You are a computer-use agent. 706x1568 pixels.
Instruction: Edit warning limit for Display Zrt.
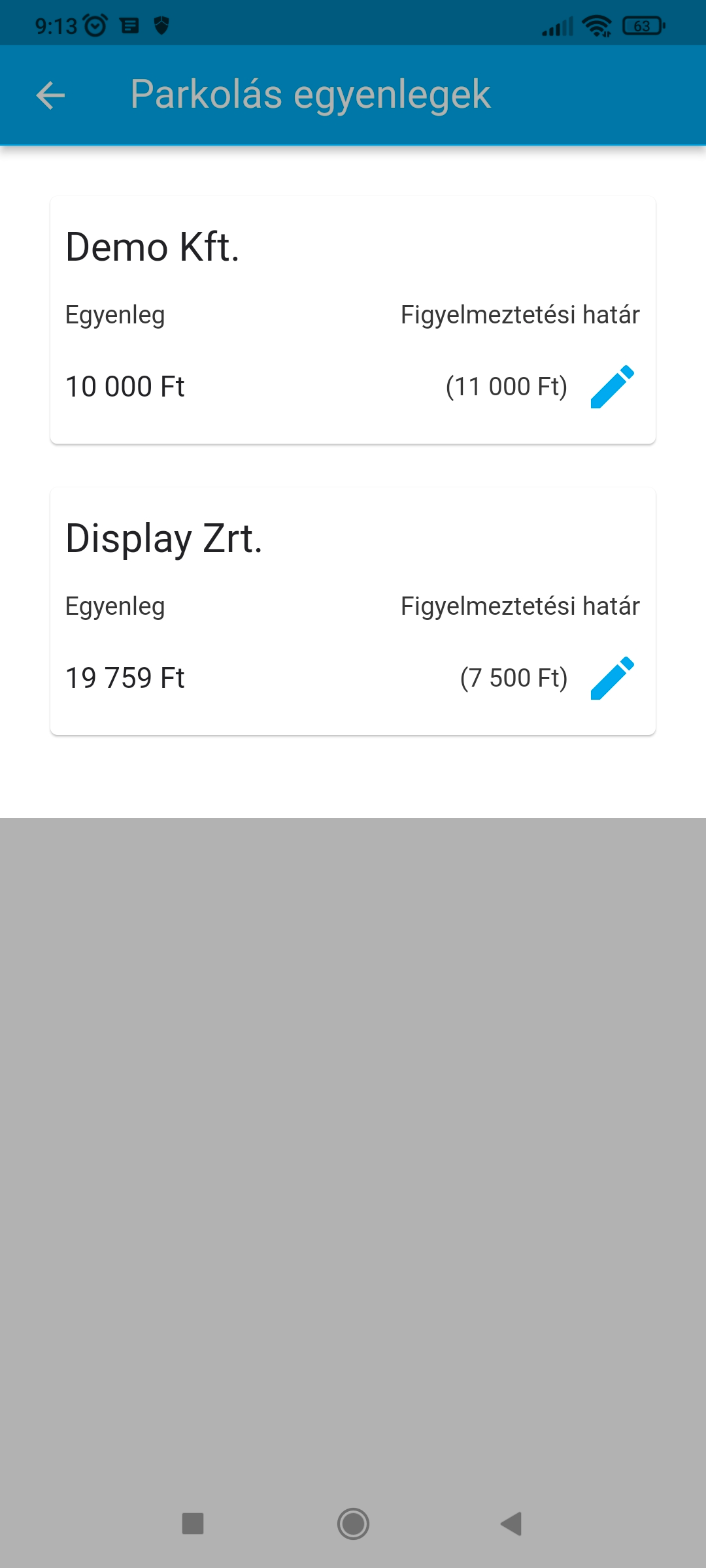[612, 678]
